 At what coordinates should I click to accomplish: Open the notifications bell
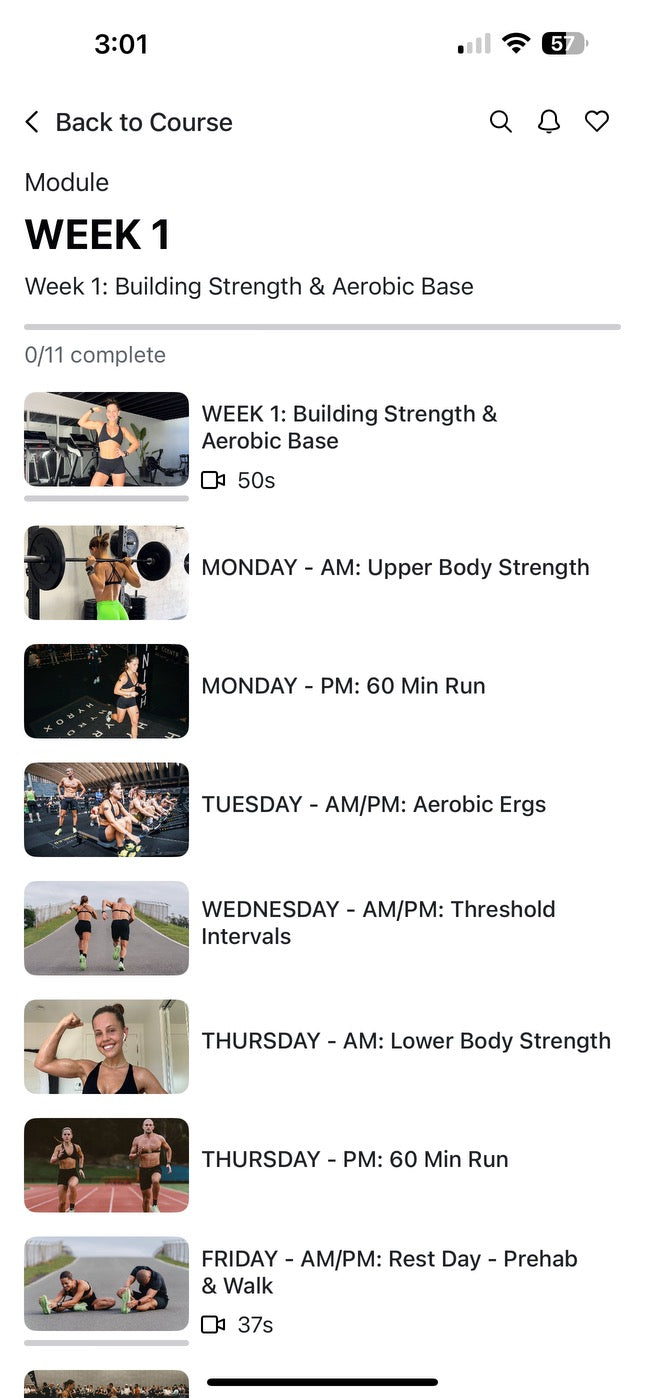pyautogui.click(x=548, y=122)
